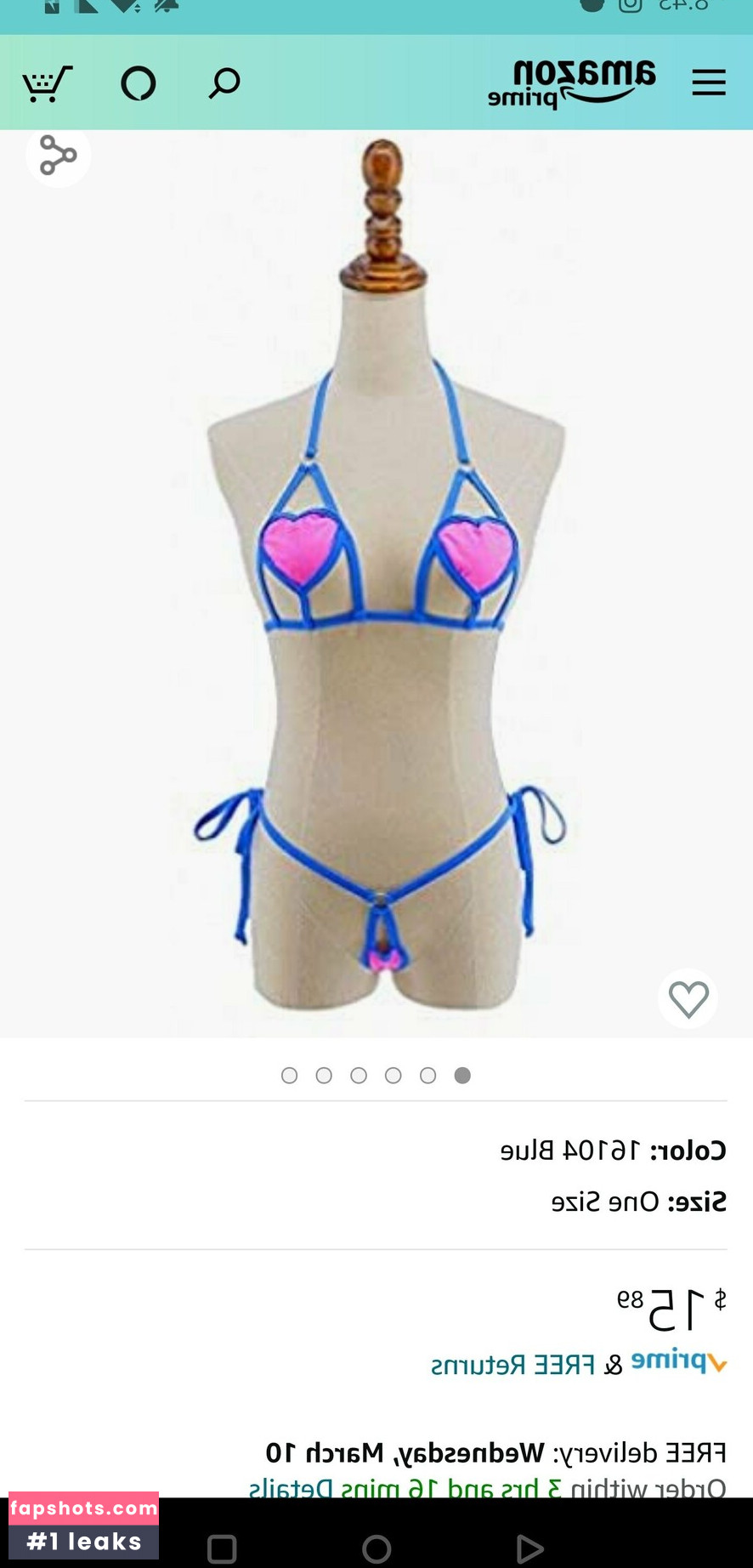753x1568 pixels.
Task: Open the shopping cart
Action: pyautogui.click(x=47, y=83)
